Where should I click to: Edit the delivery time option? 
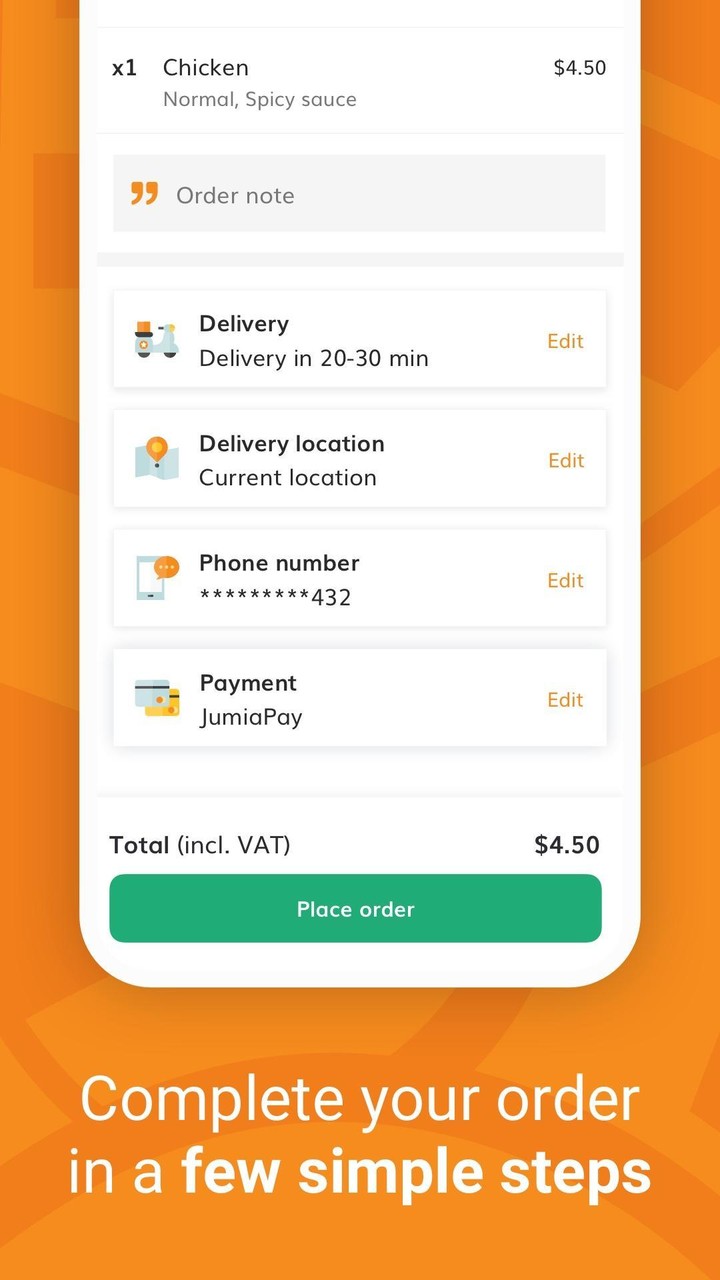[565, 340]
